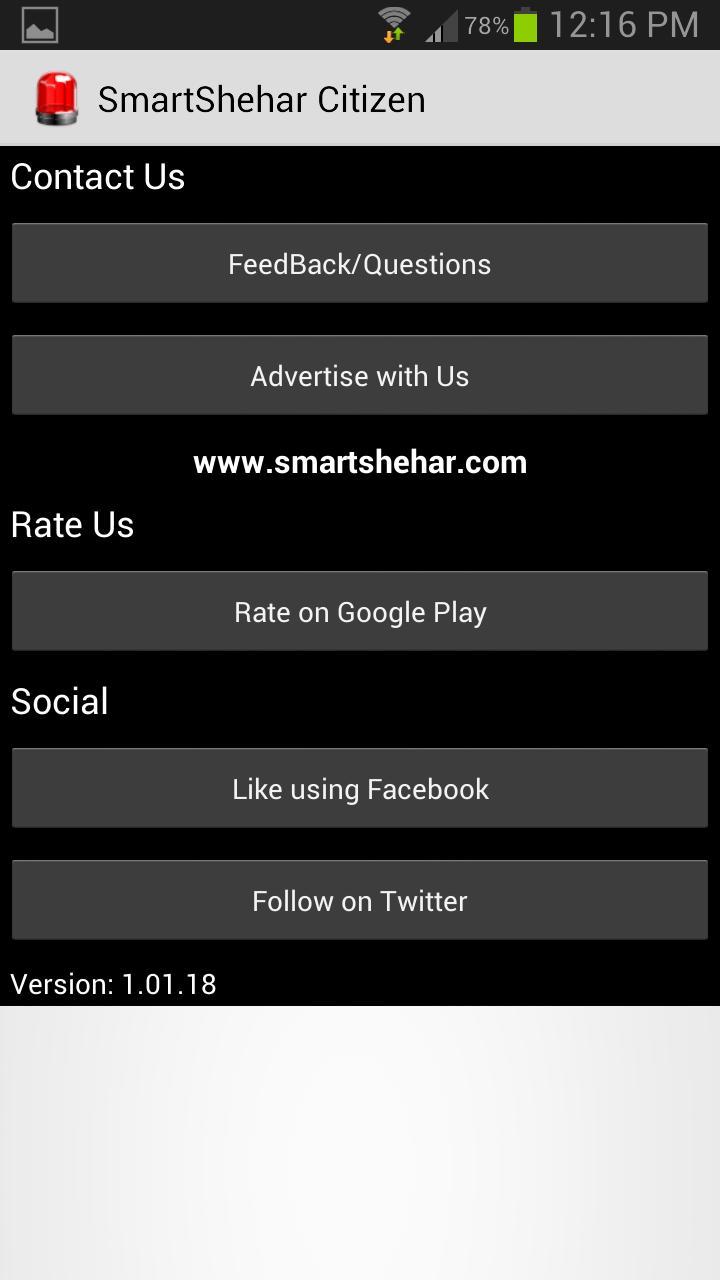Rate the app on Google Play
The width and height of the screenshot is (720, 1280).
coord(360,611)
